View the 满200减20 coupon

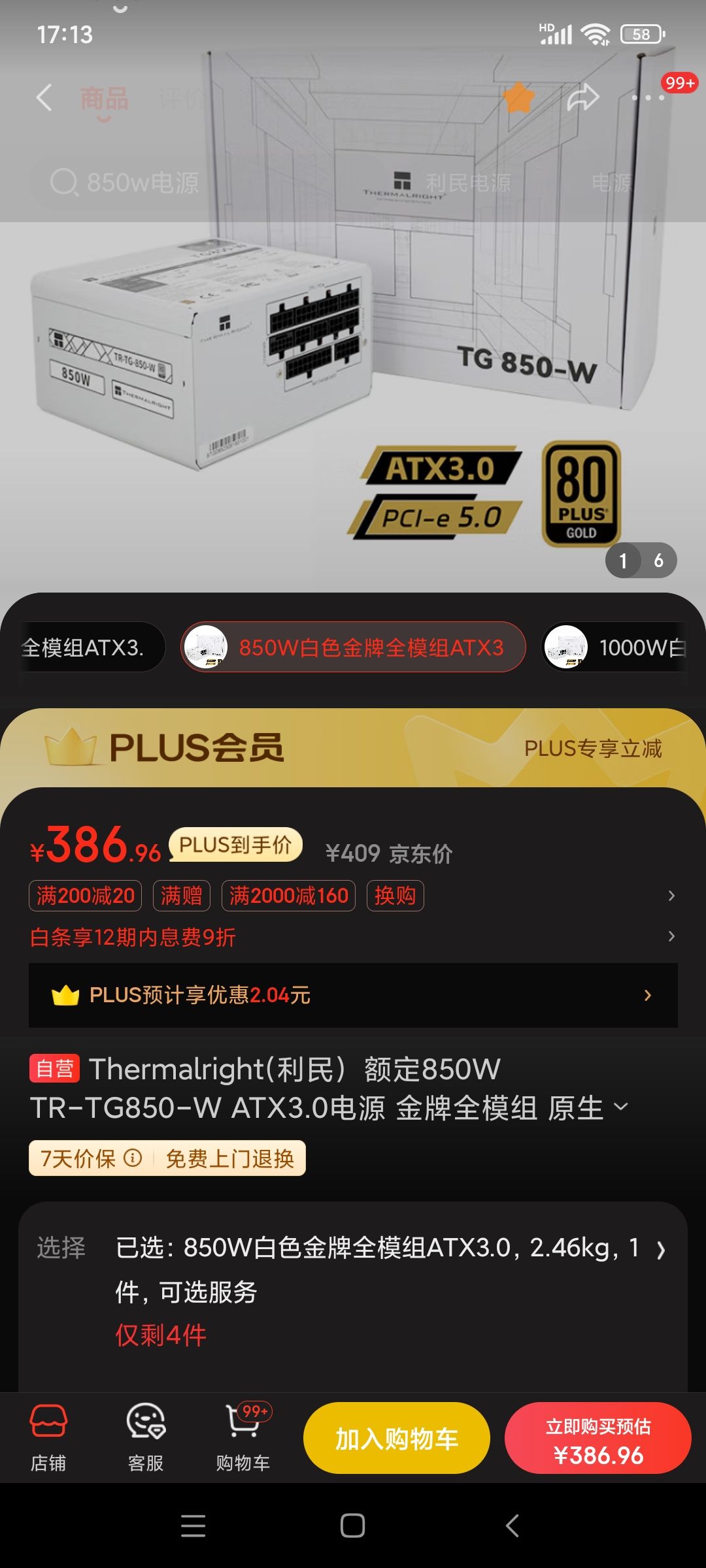(85, 896)
